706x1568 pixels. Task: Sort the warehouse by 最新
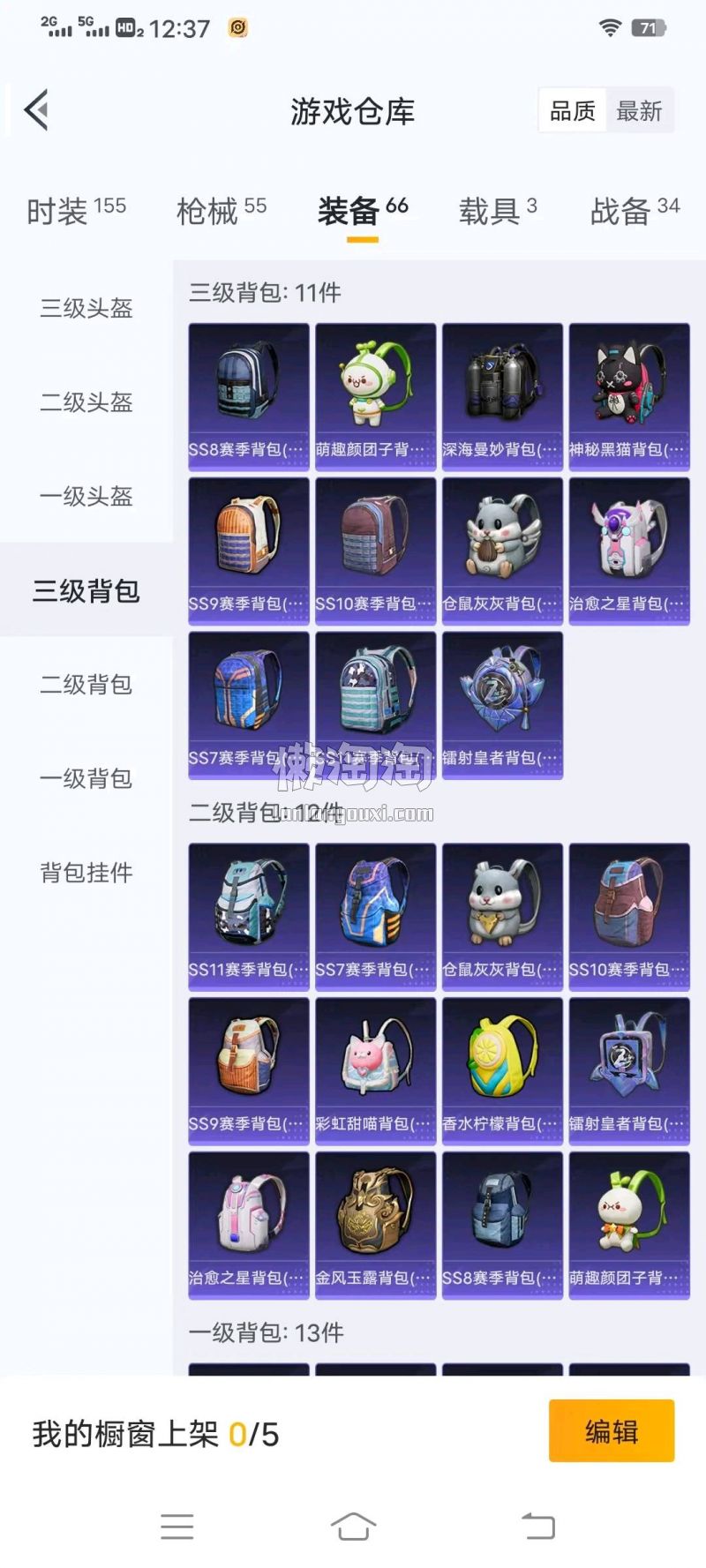tap(639, 111)
